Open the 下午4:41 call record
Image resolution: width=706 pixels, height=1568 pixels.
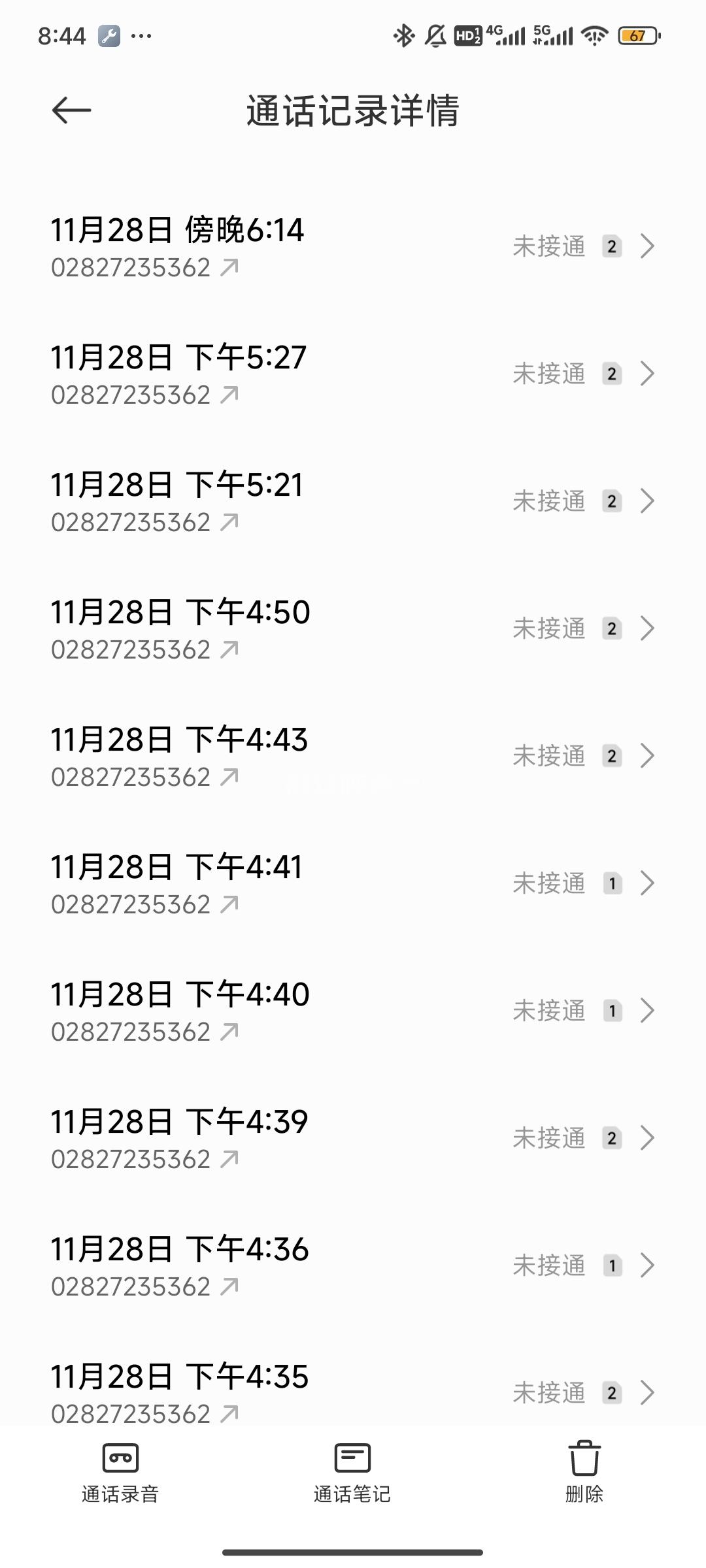tap(353, 884)
